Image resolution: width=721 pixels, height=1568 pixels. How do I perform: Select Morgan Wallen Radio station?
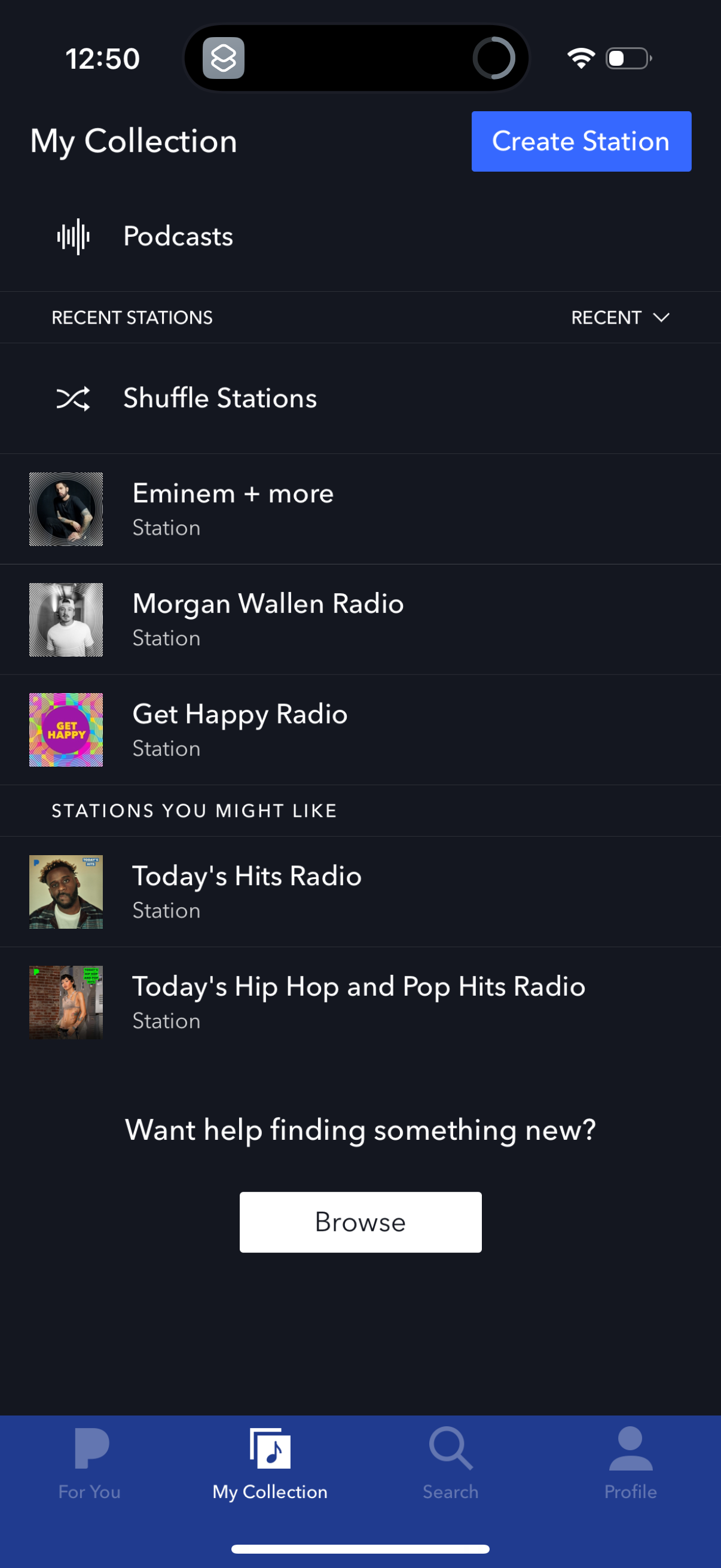pyautogui.click(x=268, y=619)
